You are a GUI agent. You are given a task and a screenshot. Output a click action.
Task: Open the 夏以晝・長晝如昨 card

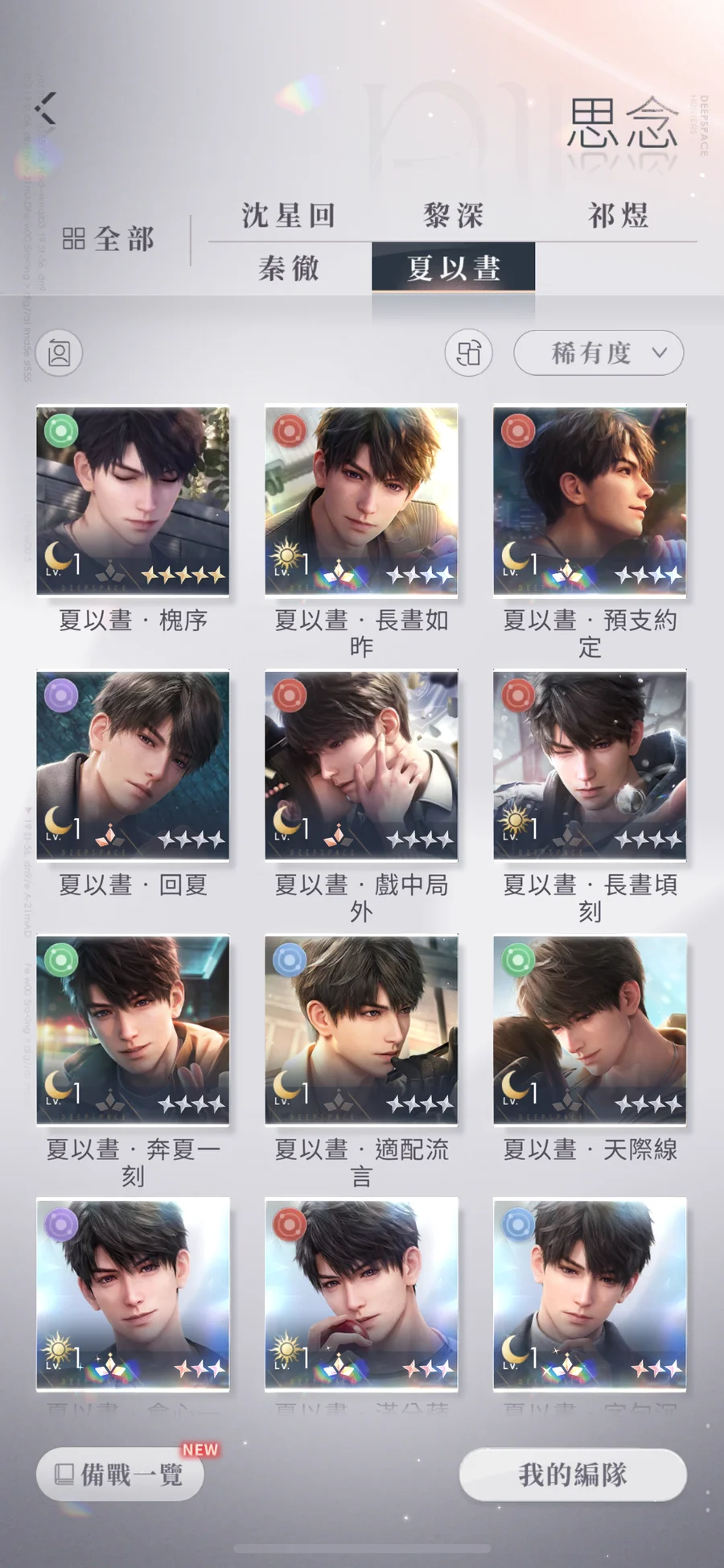361,501
